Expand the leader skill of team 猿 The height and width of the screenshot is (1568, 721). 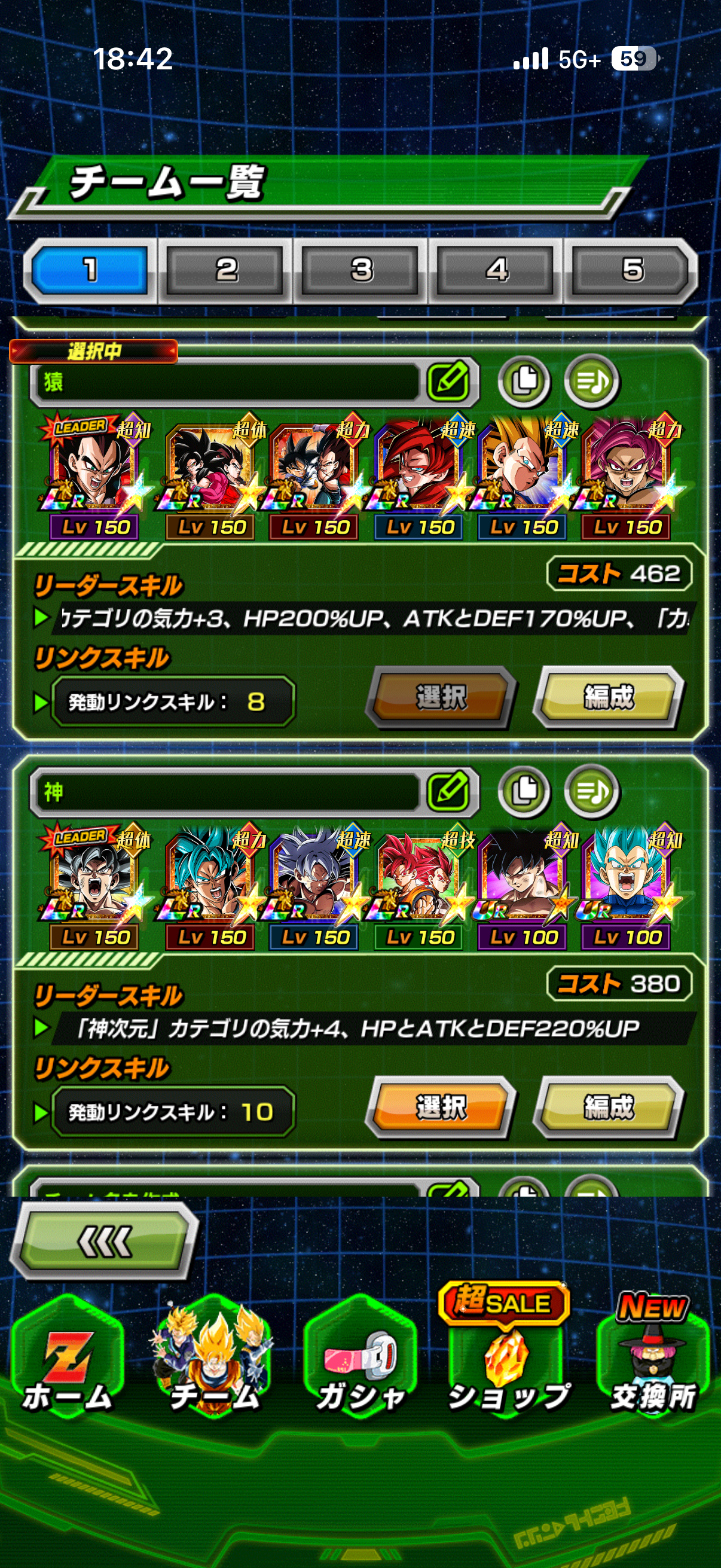[x=41, y=618]
